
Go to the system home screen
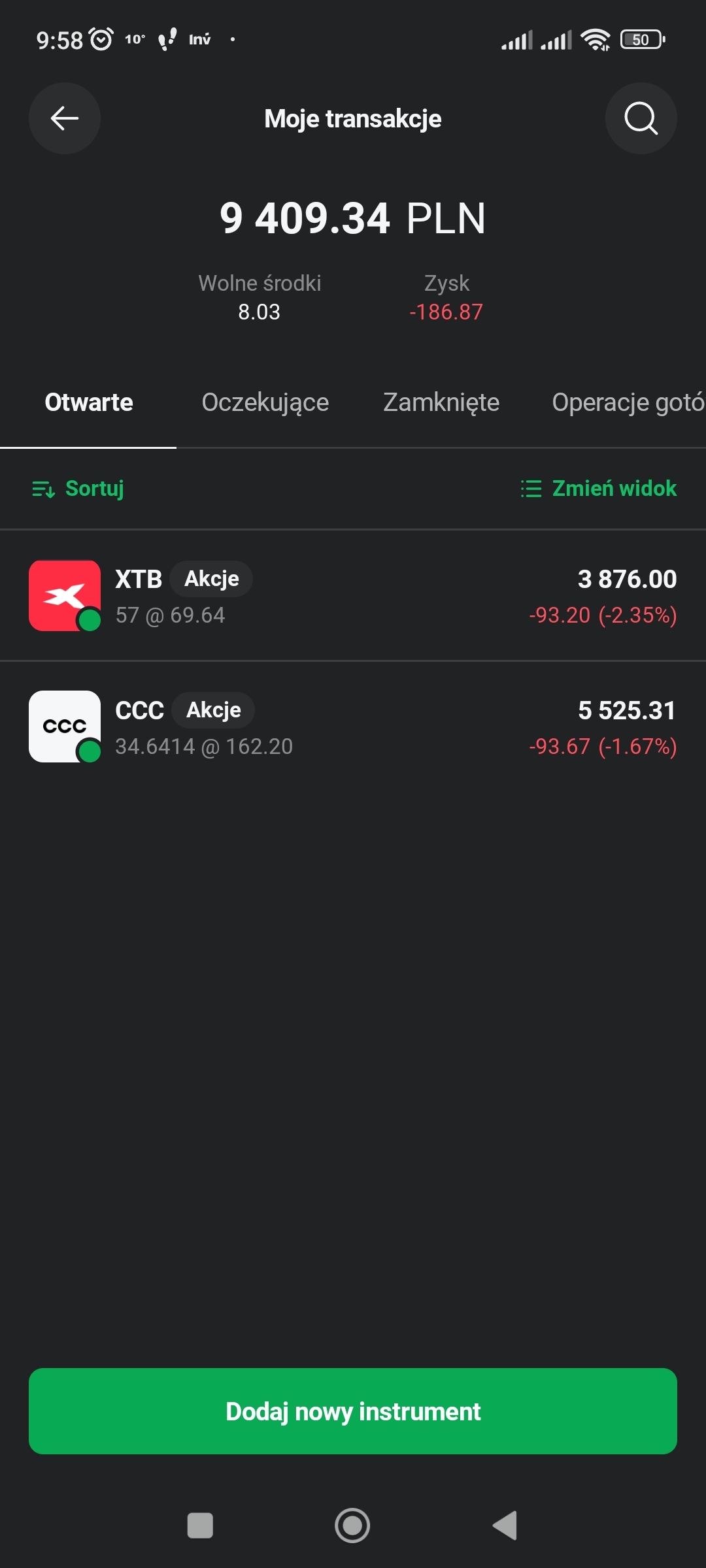click(x=352, y=1526)
